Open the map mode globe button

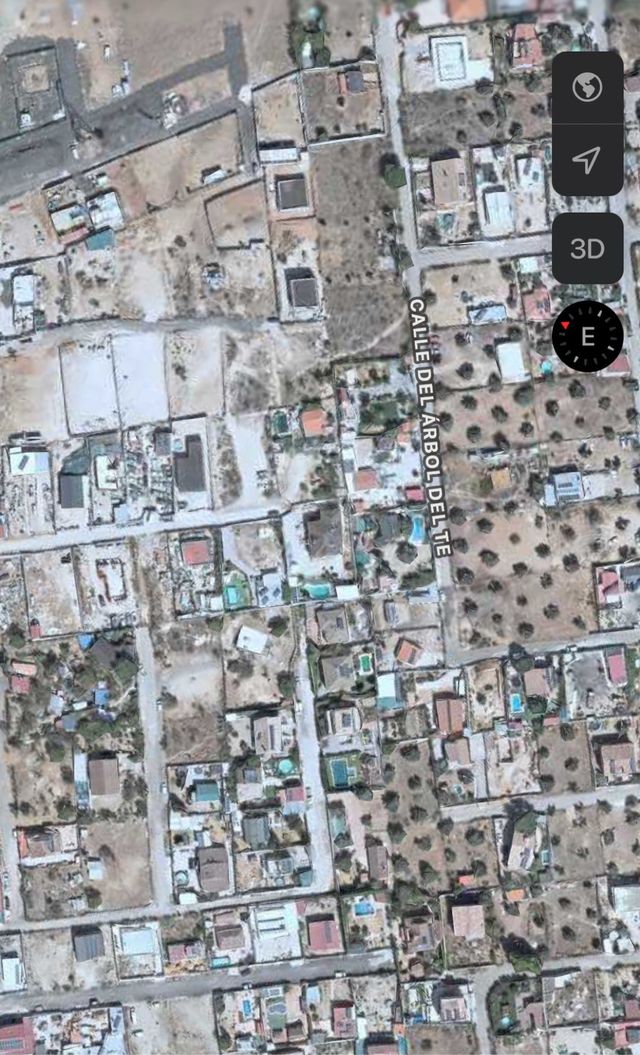click(x=587, y=87)
